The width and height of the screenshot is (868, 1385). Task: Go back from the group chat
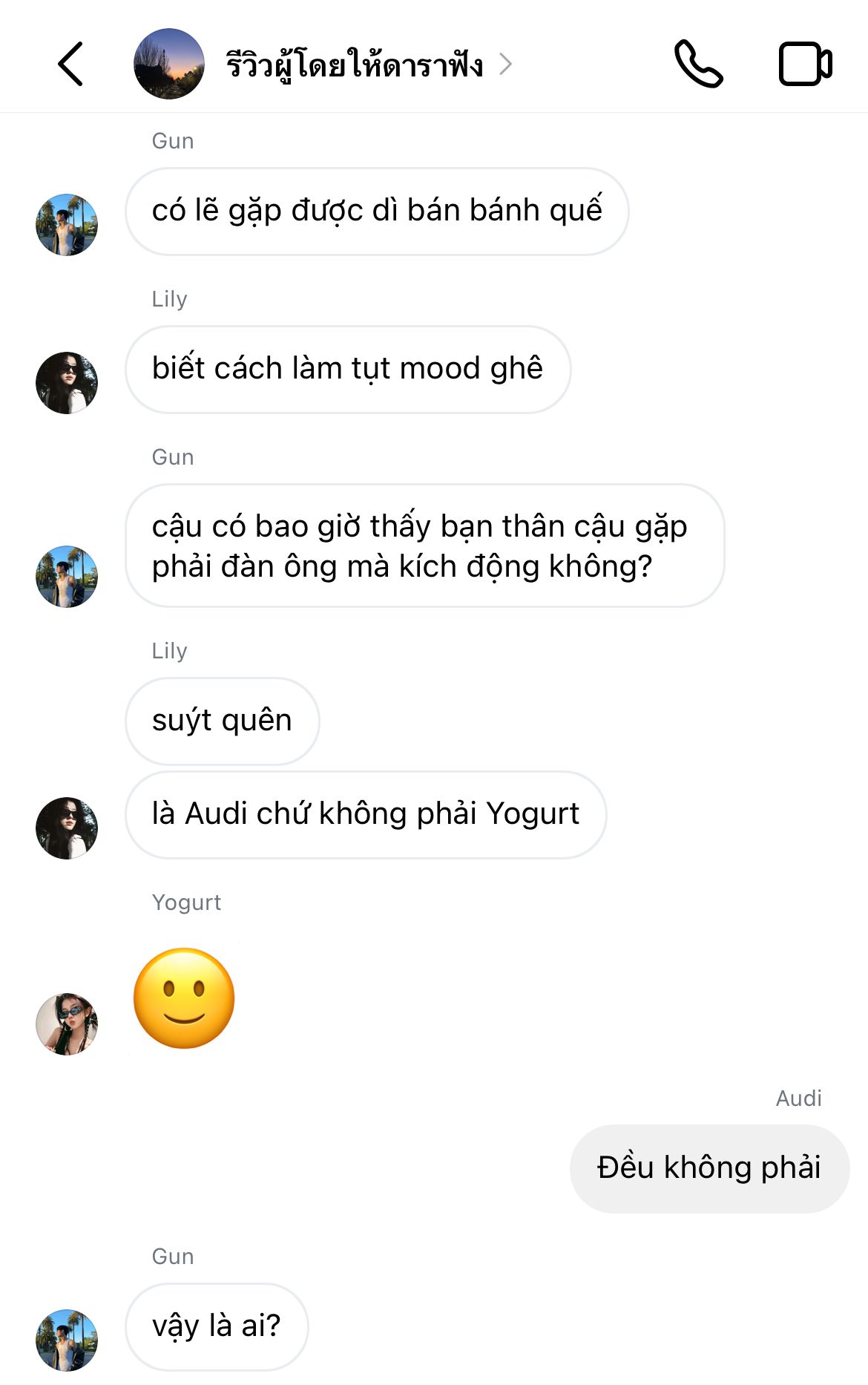pos(70,65)
